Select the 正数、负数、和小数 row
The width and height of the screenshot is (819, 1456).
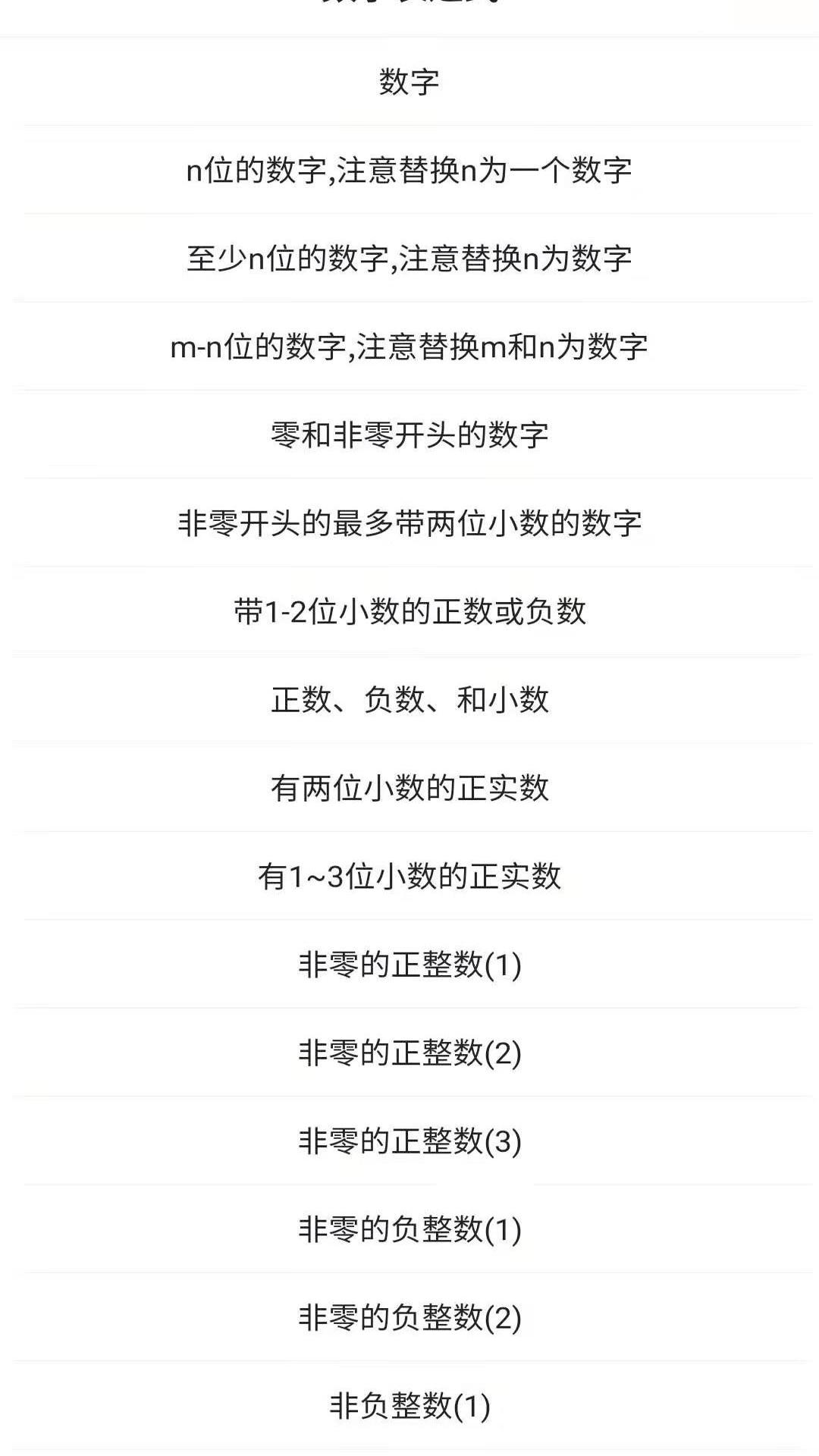[409, 699]
